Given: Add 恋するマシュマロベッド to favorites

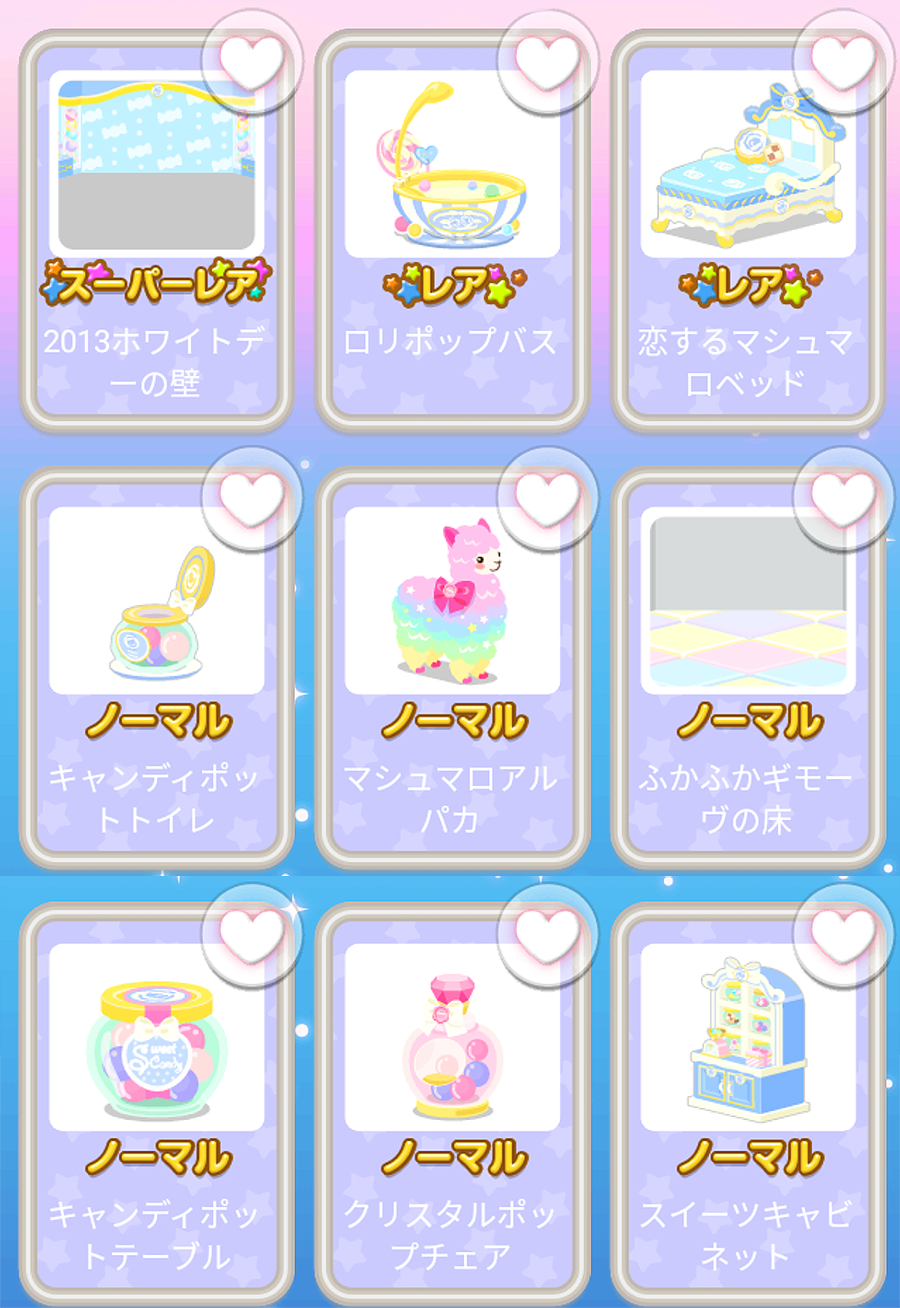Looking at the screenshot, I should coord(843,62).
